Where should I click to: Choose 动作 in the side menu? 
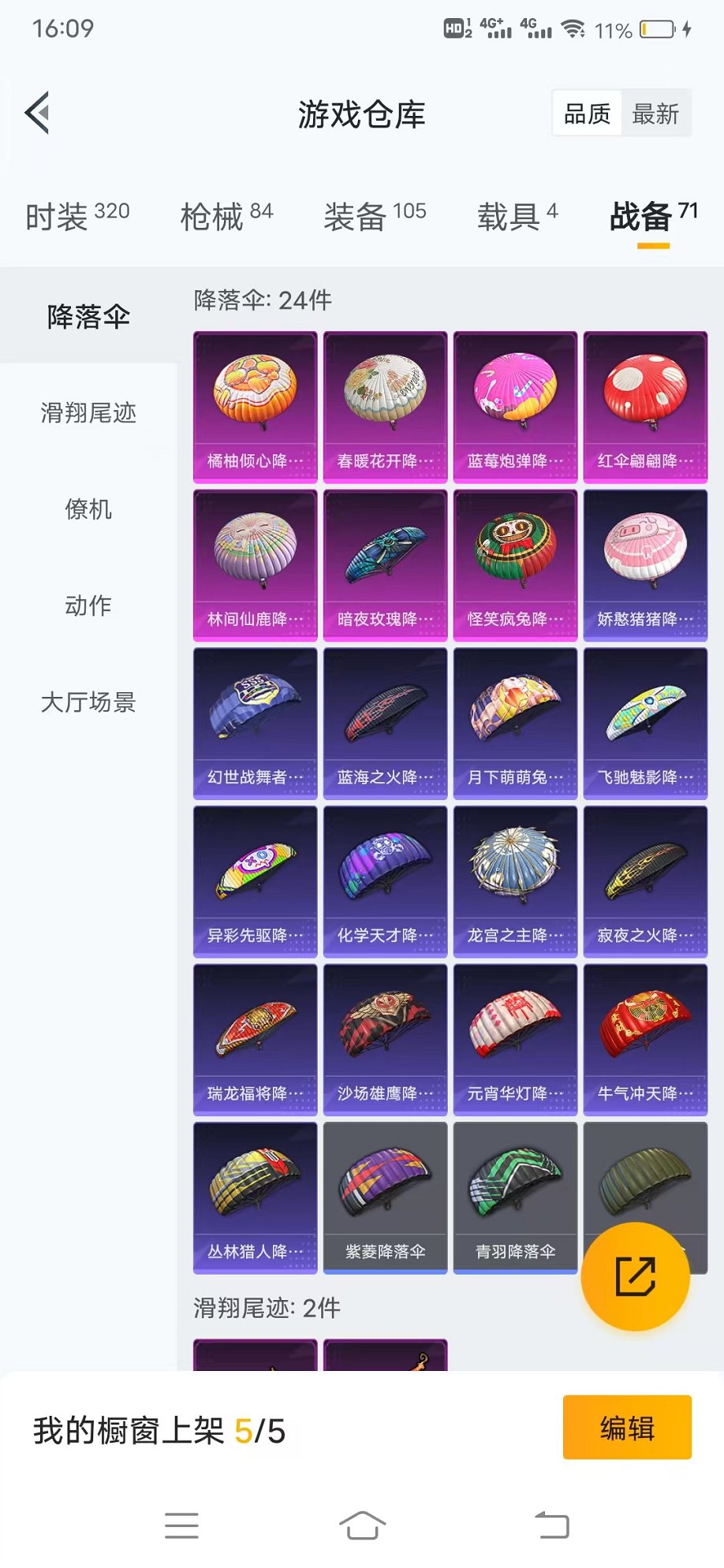point(88,605)
